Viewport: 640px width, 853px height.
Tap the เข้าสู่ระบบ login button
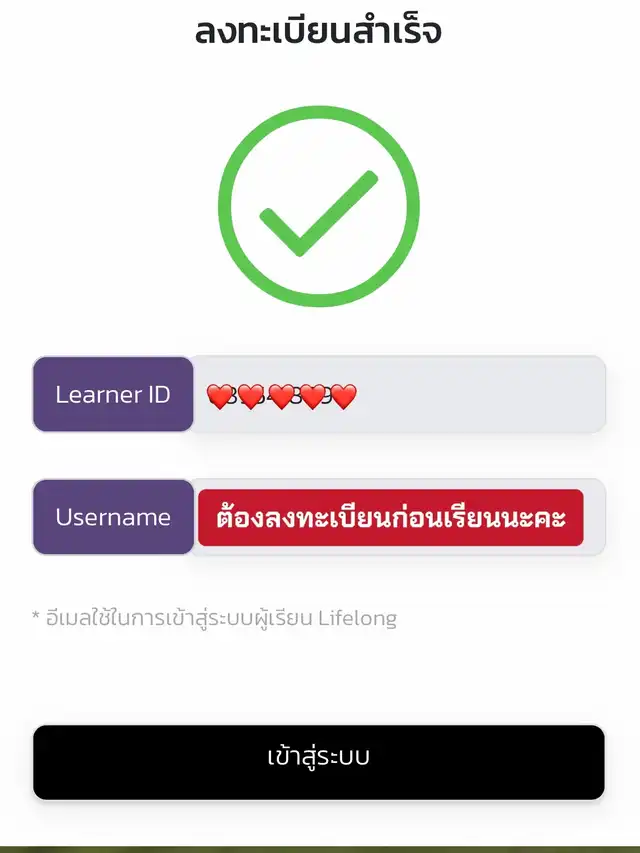(319, 762)
